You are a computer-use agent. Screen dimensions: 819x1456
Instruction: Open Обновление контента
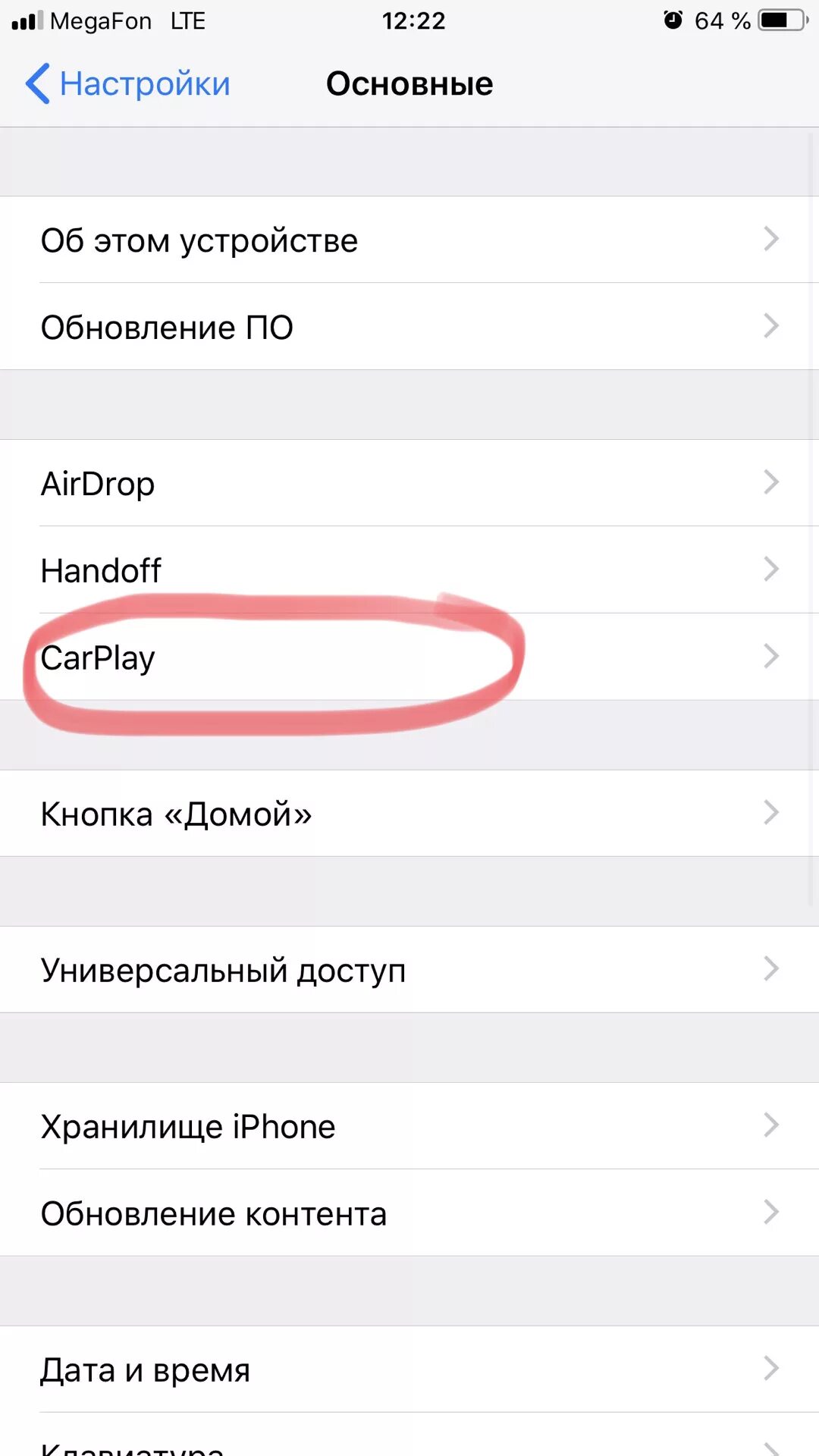pos(409,1213)
